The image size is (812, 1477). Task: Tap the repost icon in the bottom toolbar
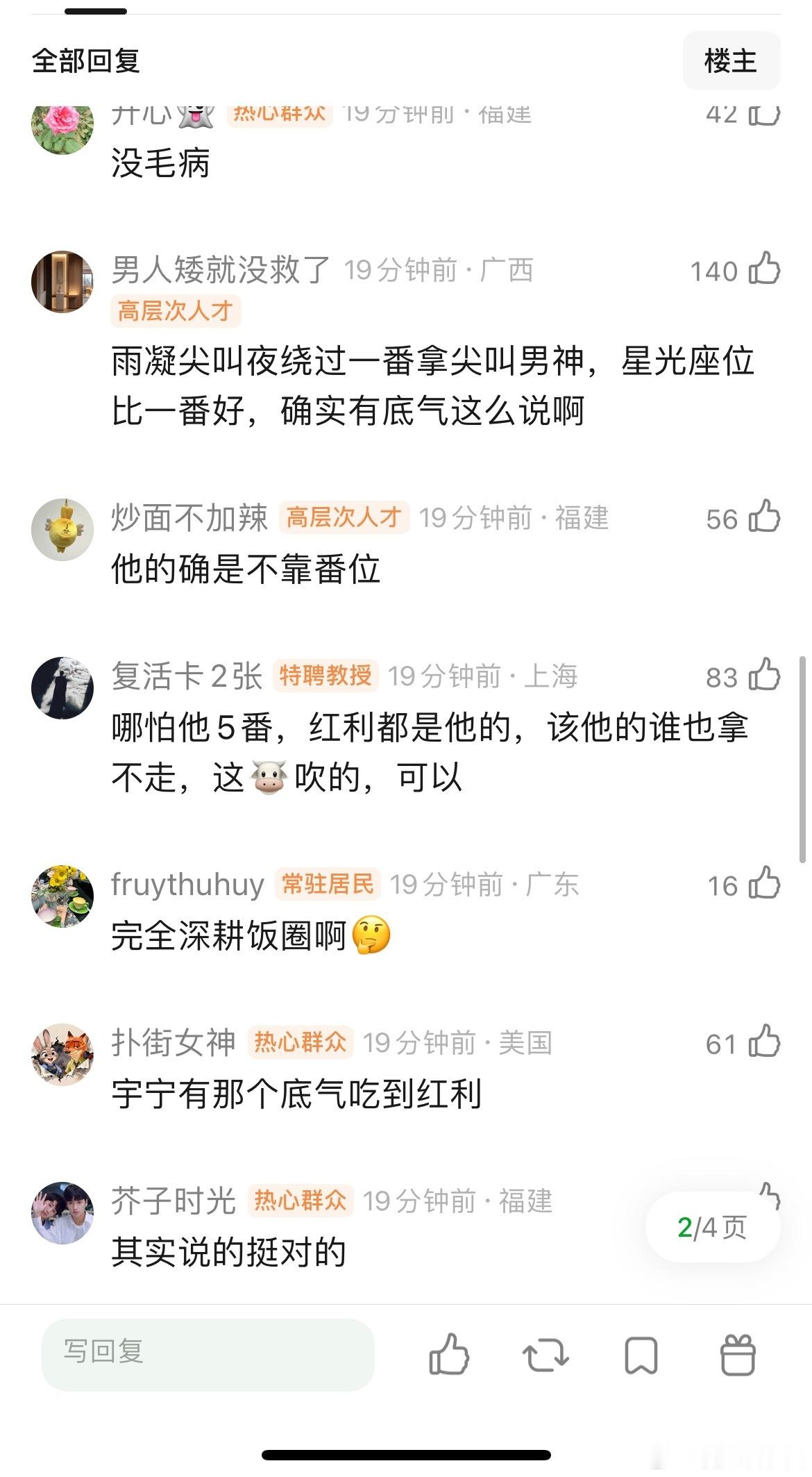click(545, 1355)
